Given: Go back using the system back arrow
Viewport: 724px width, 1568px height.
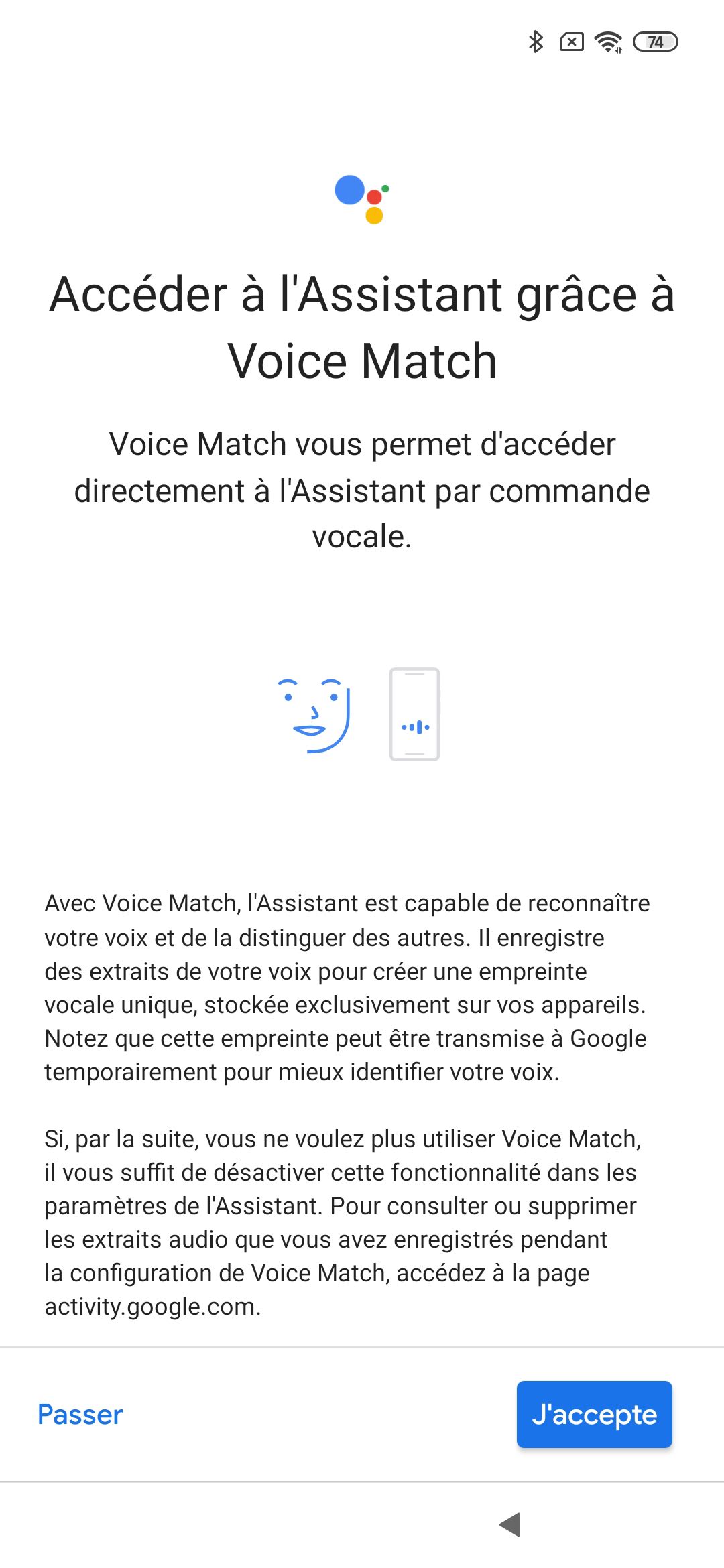Looking at the screenshot, I should point(511,1524).
